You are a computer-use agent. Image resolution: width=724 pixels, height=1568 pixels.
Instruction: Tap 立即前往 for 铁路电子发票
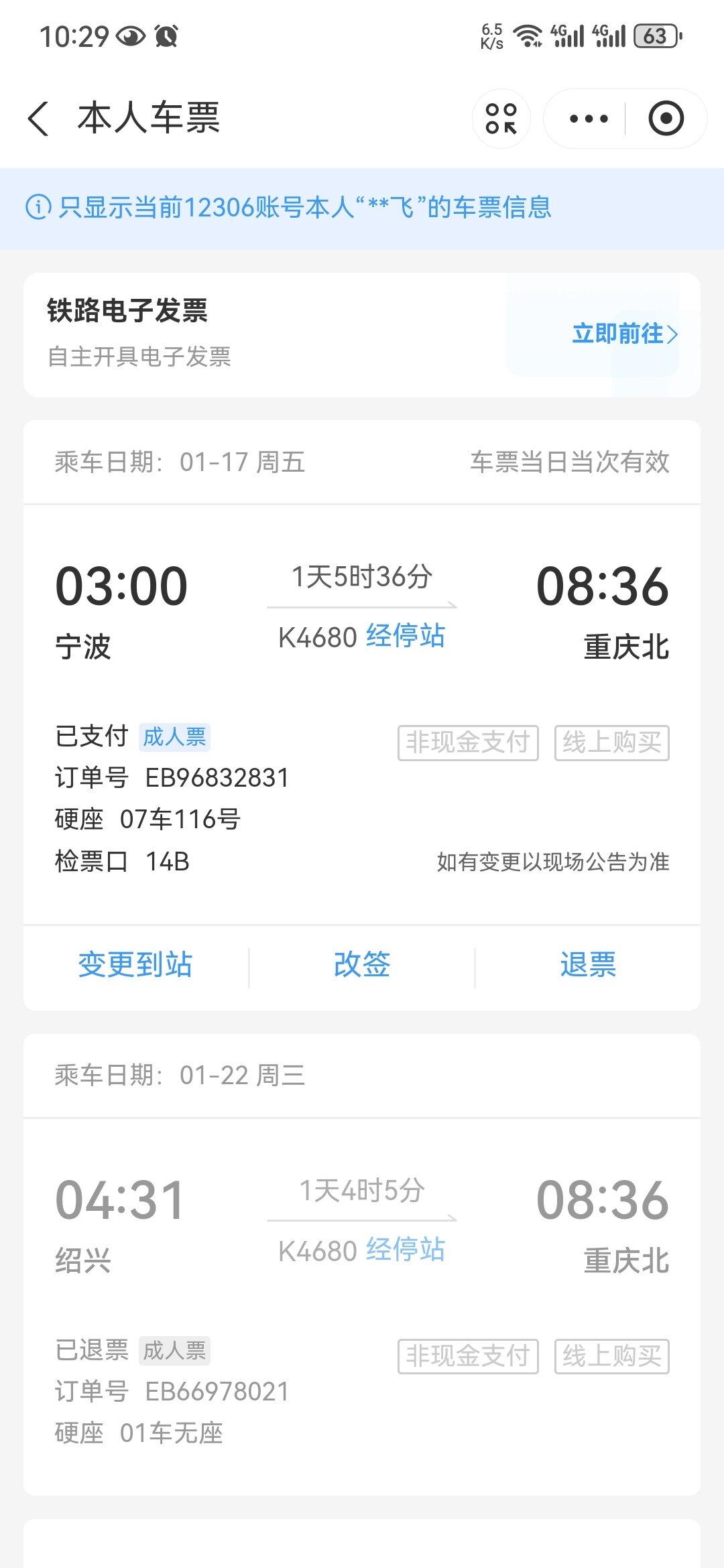click(625, 334)
